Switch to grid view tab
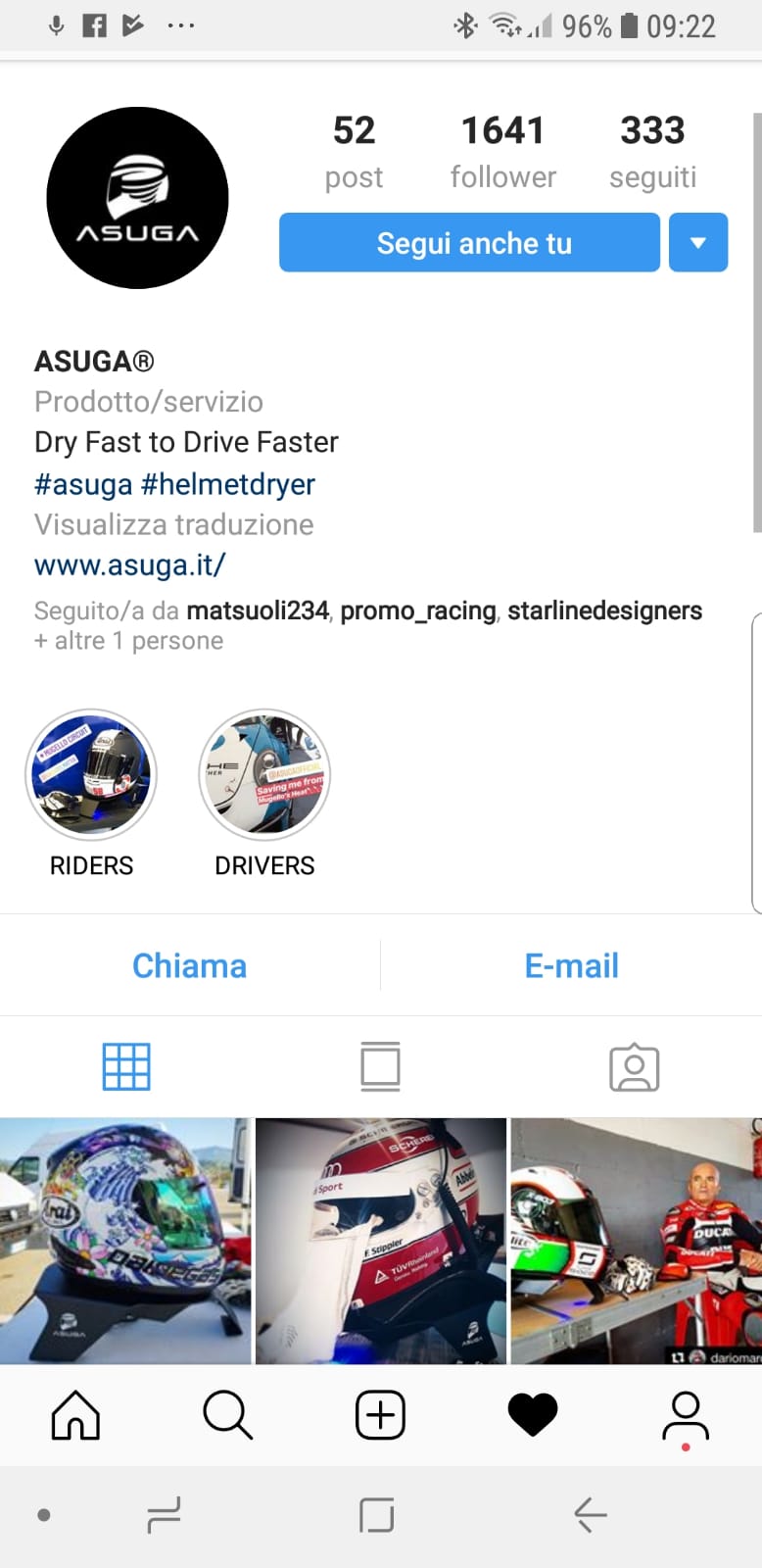This screenshot has width=762, height=1568. coord(126,1066)
